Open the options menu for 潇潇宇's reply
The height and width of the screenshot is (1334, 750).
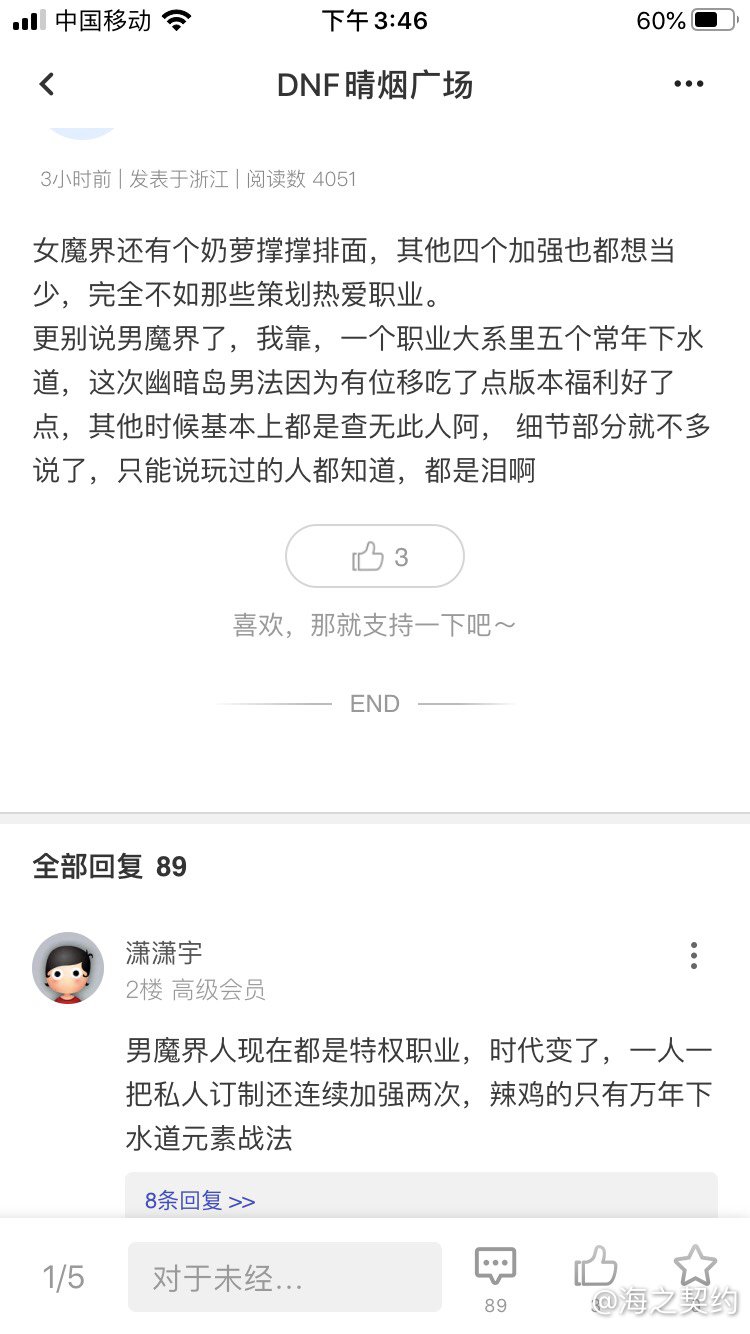(x=693, y=956)
